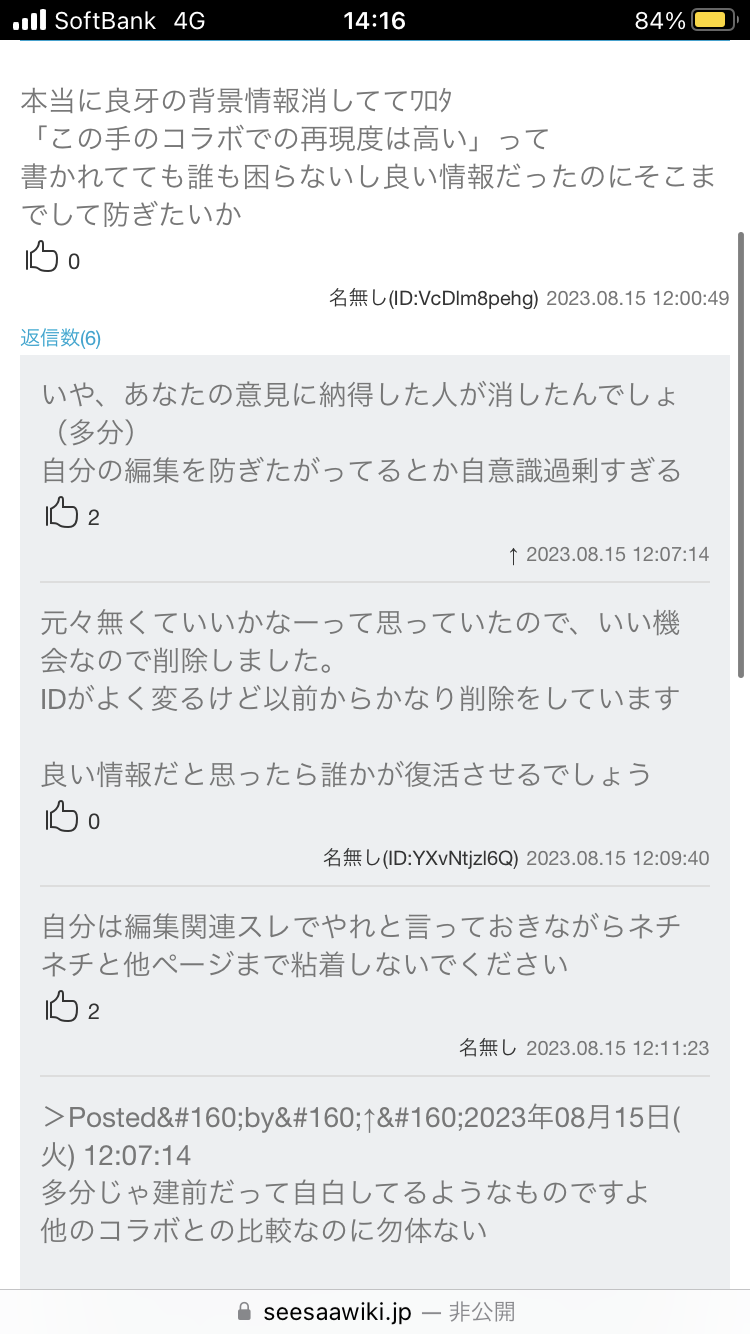
Task: Like the reply posted at 12:07:14
Action: [61, 515]
